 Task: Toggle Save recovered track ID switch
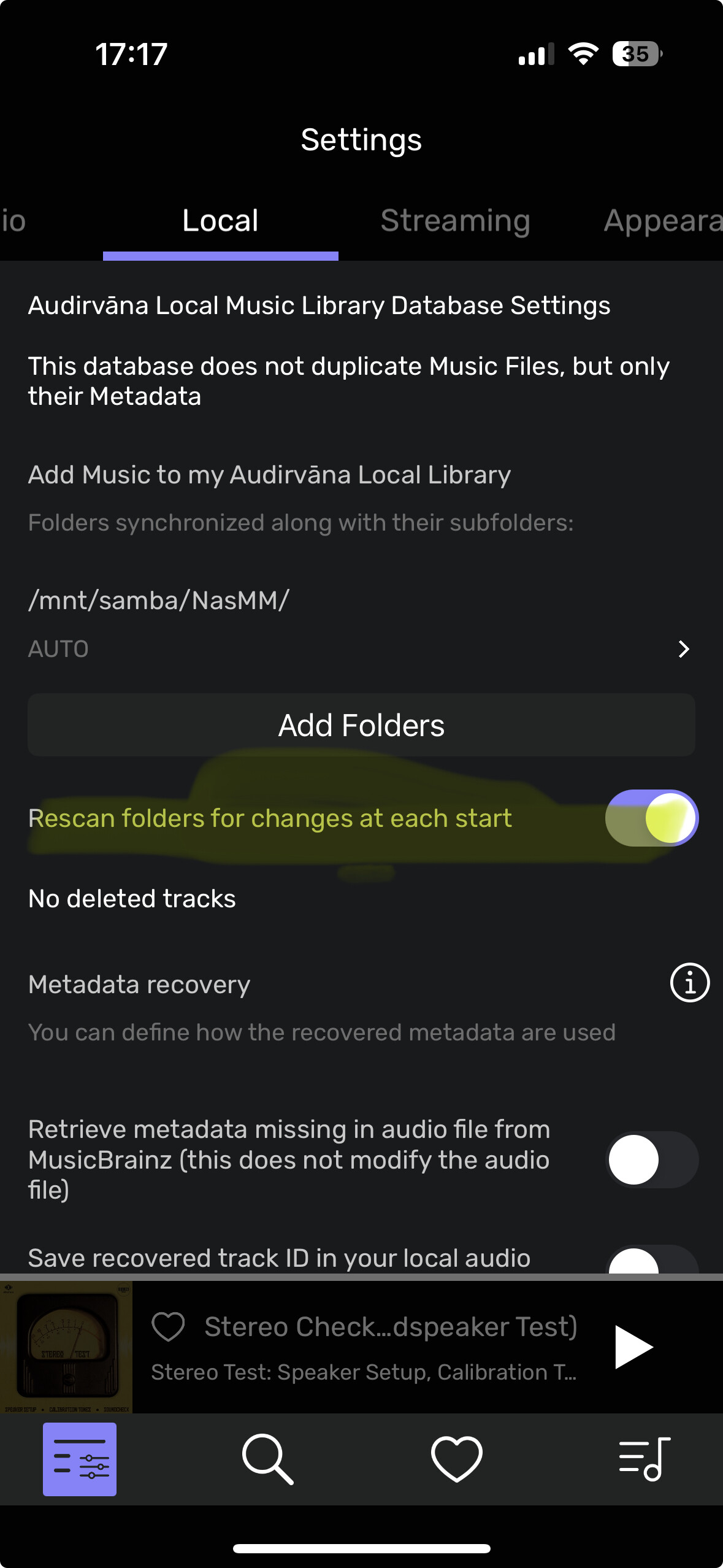click(652, 1259)
